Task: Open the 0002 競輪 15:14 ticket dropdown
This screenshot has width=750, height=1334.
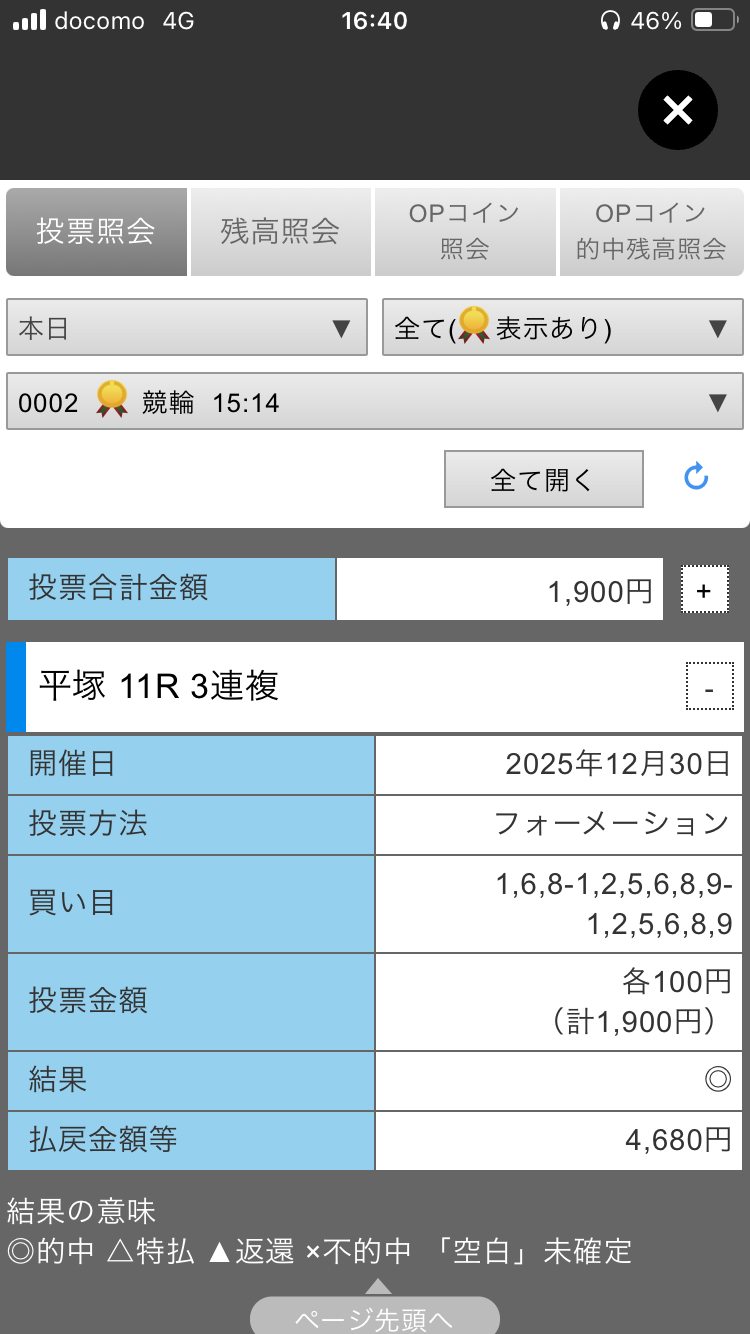Action: click(x=374, y=402)
